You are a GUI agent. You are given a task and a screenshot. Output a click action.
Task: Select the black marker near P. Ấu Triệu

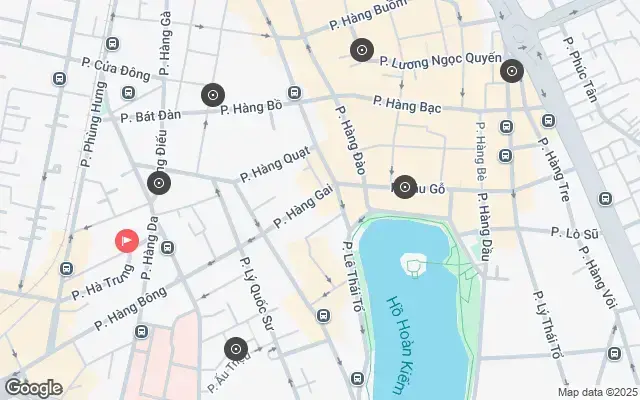pos(236,350)
